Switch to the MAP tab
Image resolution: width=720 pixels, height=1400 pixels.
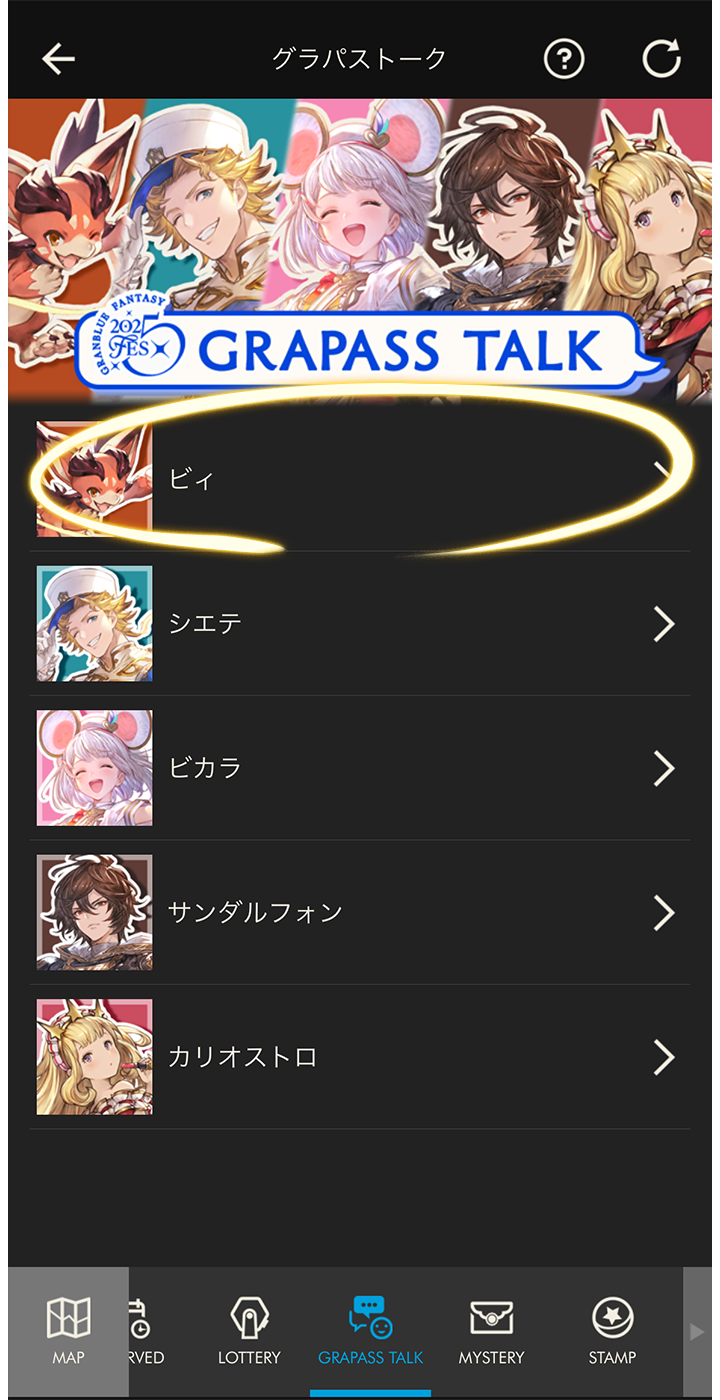[68, 1332]
